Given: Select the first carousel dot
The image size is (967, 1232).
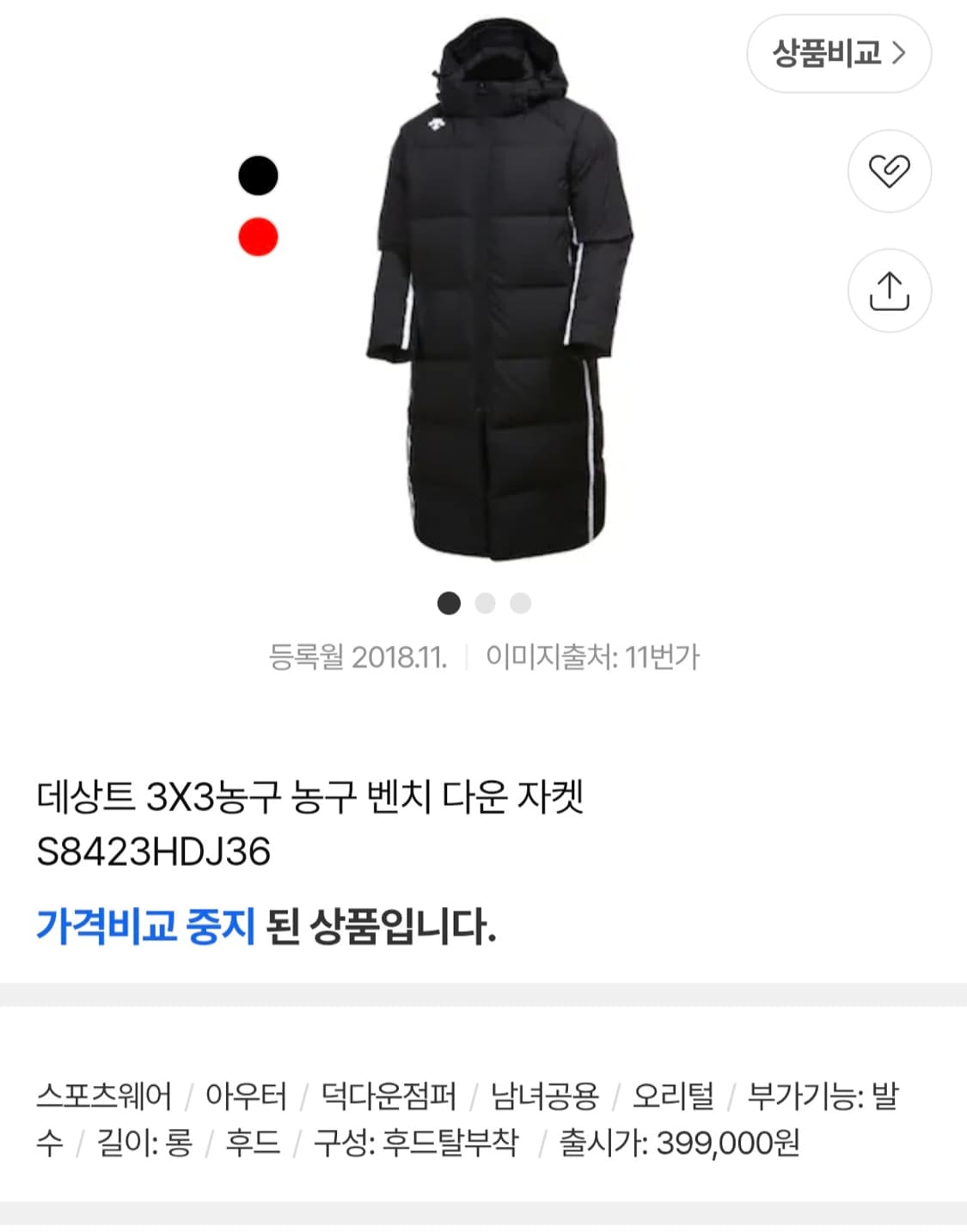Looking at the screenshot, I should (x=450, y=604).
